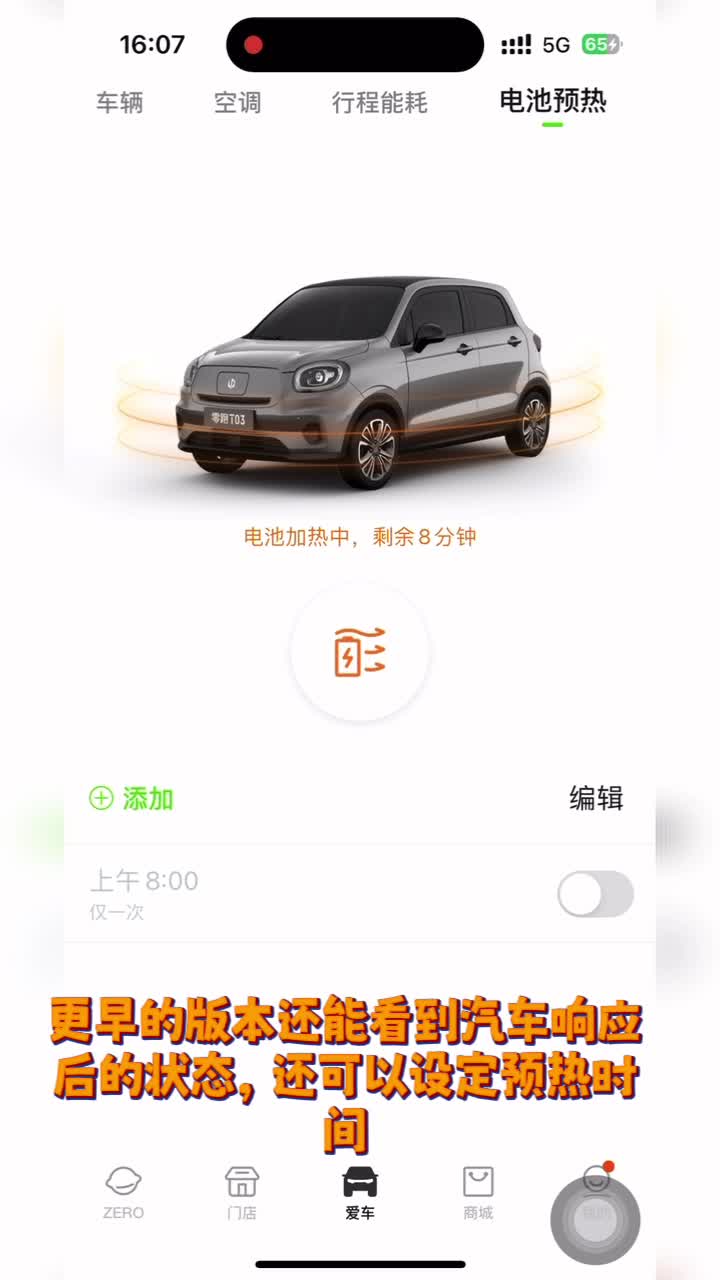
Task: Tap 编辑 to edit schedules
Action: pyautogui.click(x=596, y=798)
